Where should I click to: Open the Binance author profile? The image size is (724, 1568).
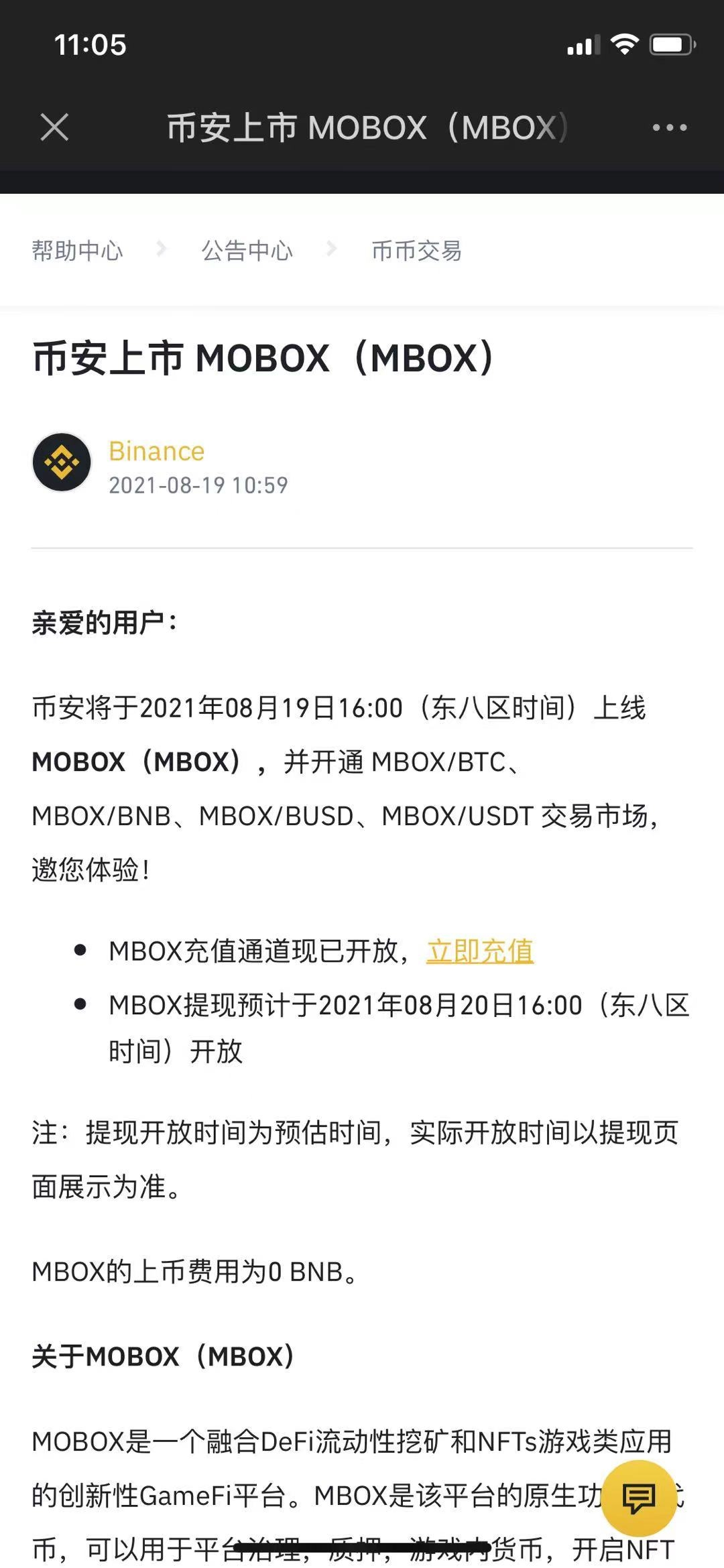156,451
